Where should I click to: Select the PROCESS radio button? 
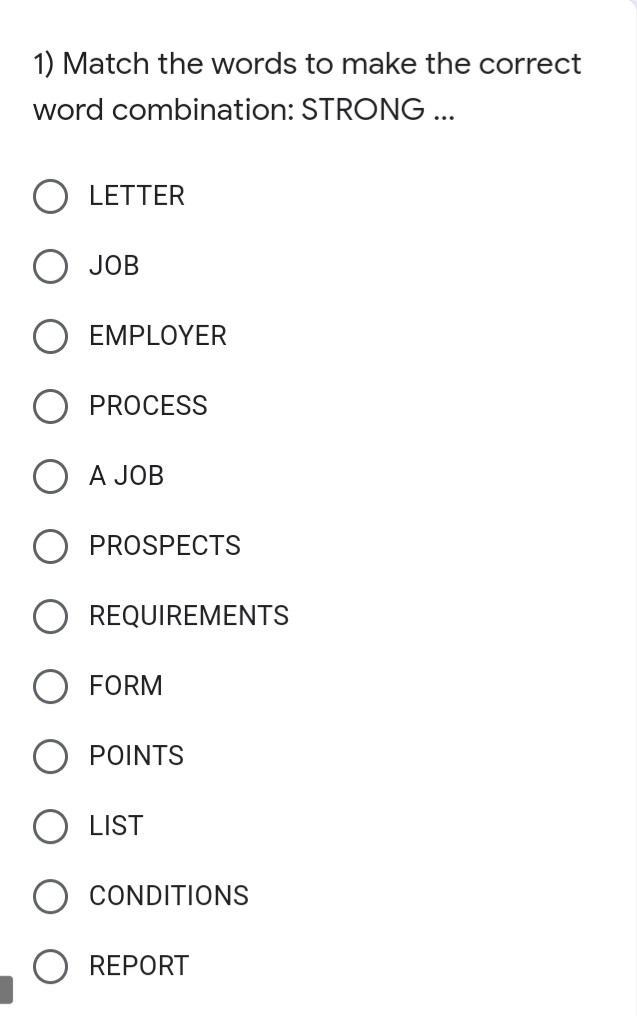pyautogui.click(x=51, y=406)
